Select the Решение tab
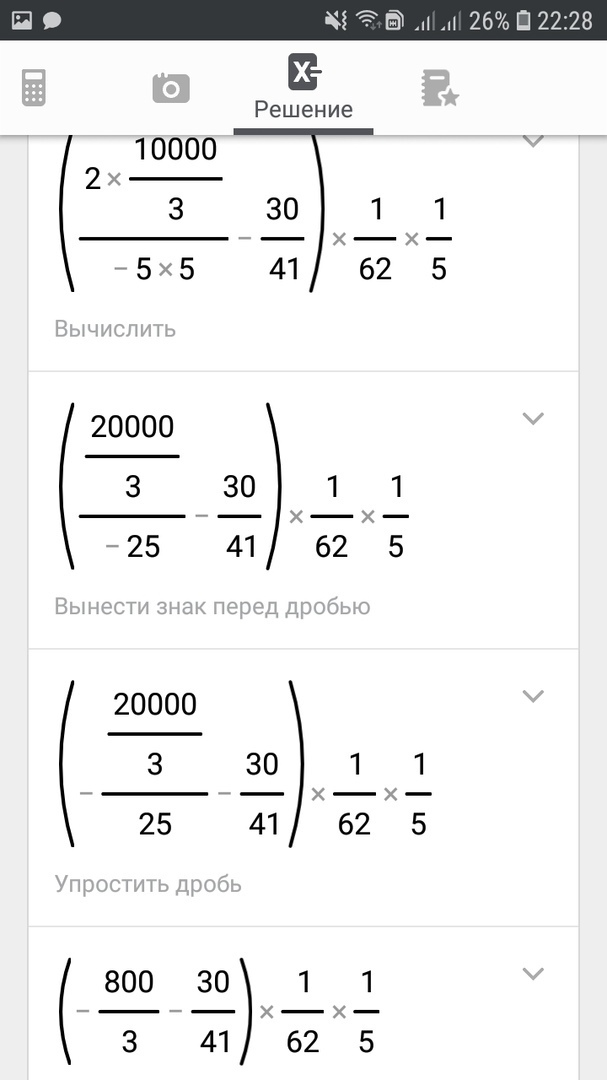This screenshot has height=1080, width=607. click(x=303, y=88)
